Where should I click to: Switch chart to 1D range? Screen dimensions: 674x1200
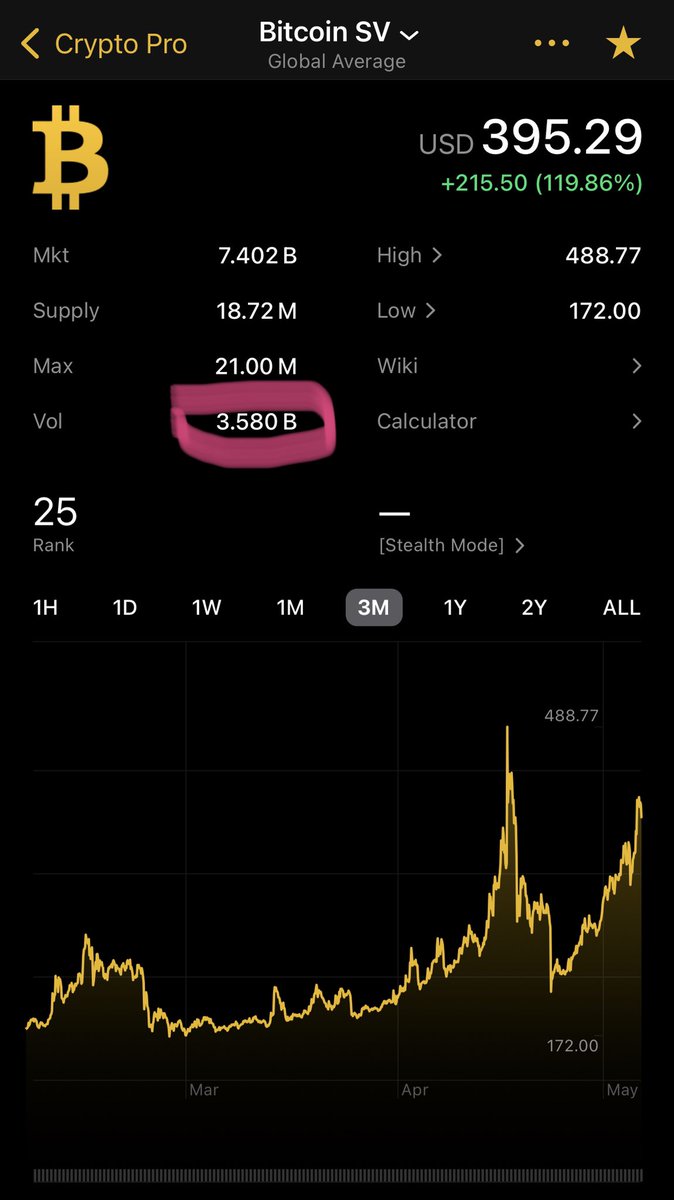click(x=124, y=607)
